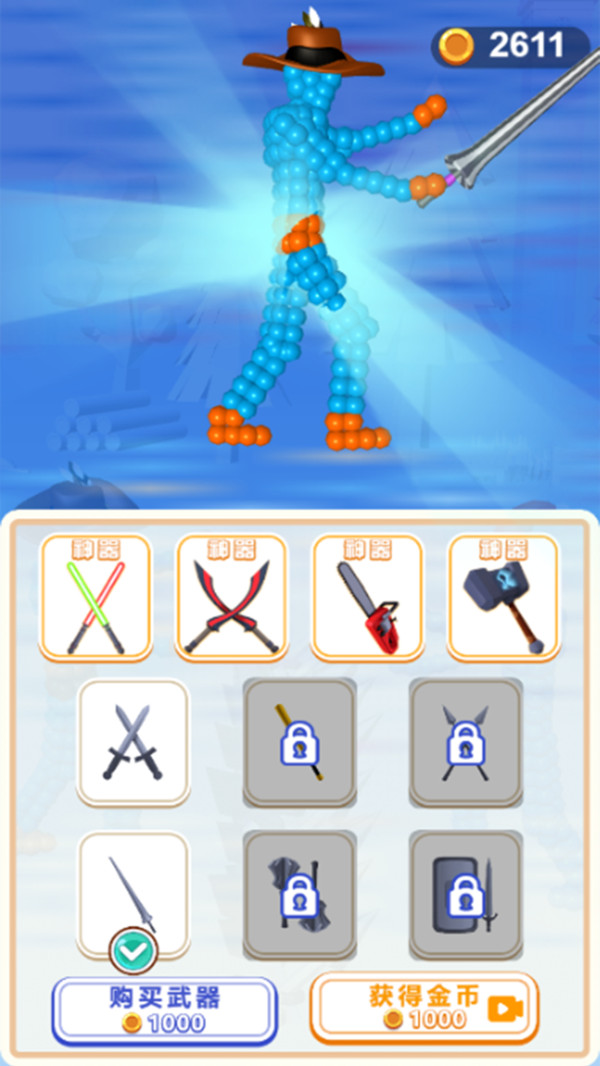Tap the locked double battle axe
Screen dimensions: 600x1066
point(300,895)
